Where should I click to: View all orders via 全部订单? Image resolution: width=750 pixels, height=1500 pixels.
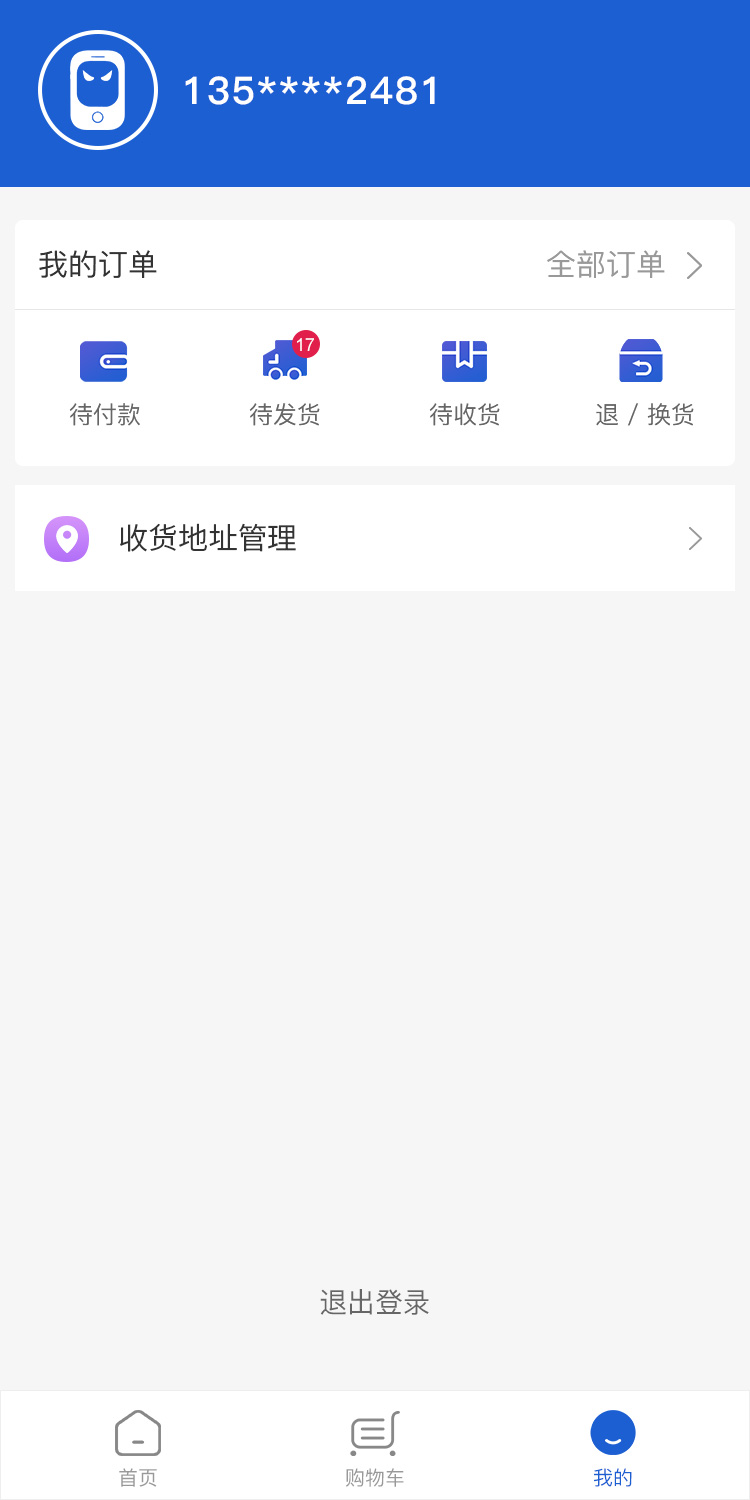point(624,265)
